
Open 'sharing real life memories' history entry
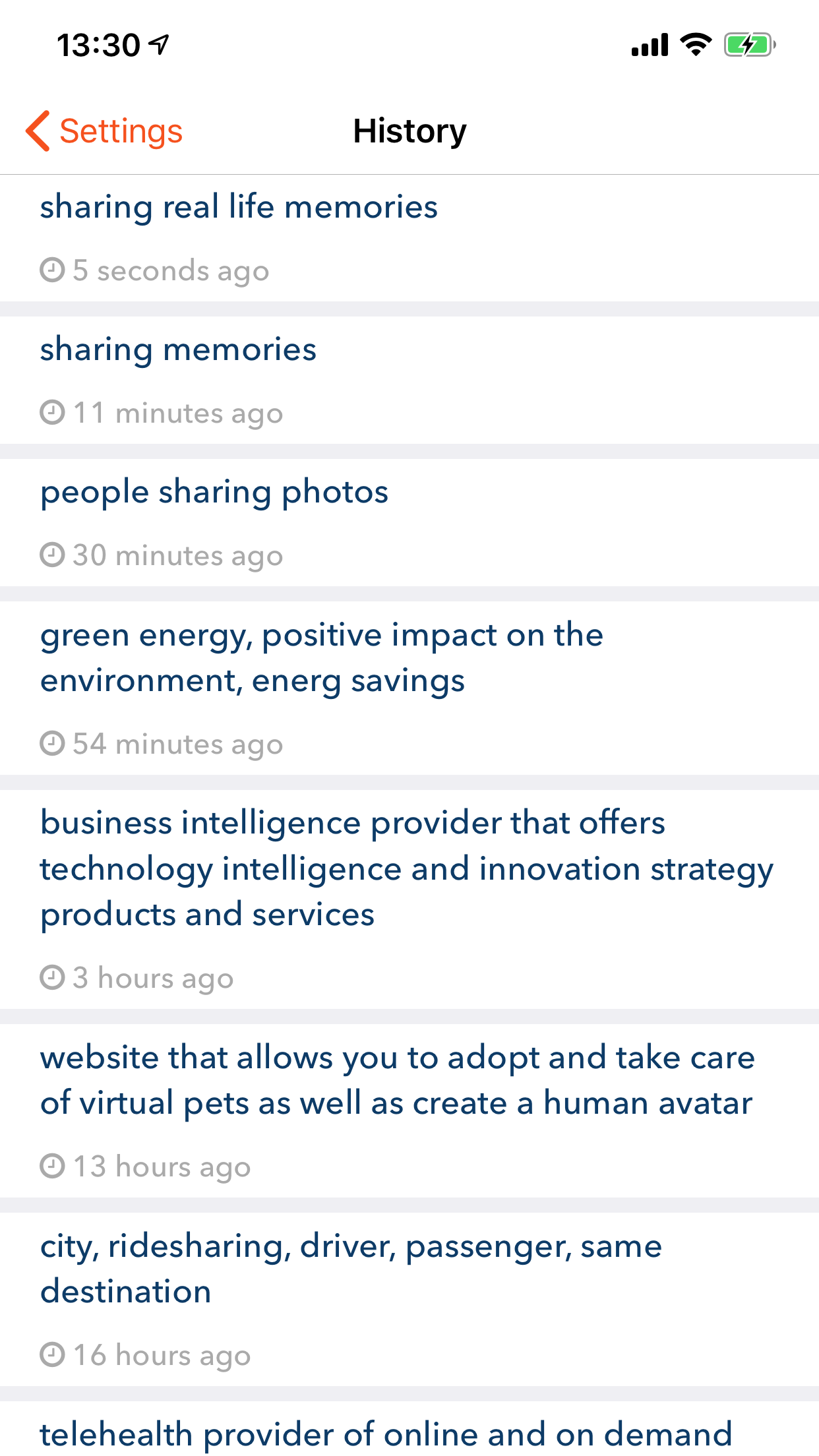239,208
